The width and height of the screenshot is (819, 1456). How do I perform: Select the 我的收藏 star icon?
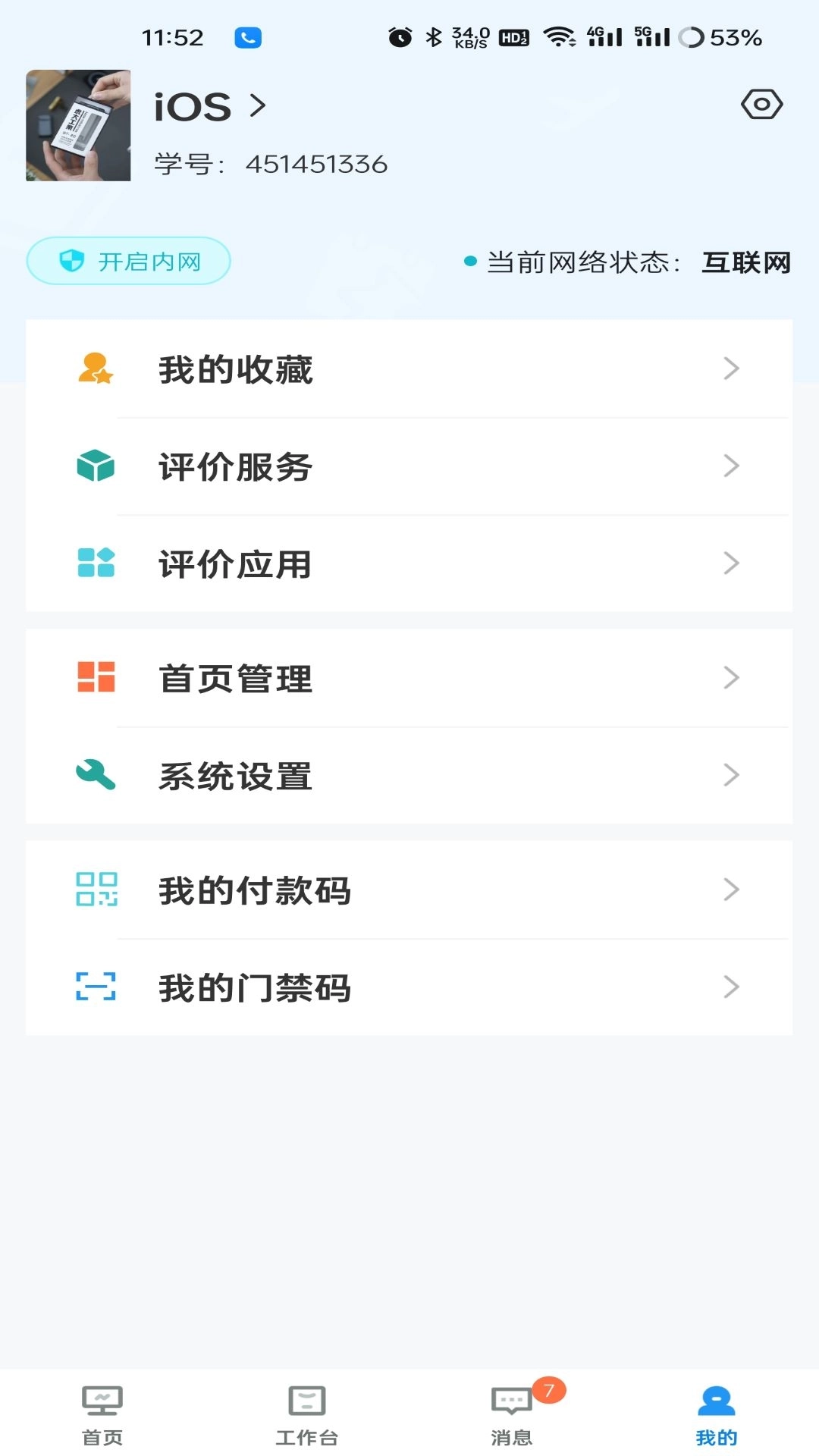(96, 369)
